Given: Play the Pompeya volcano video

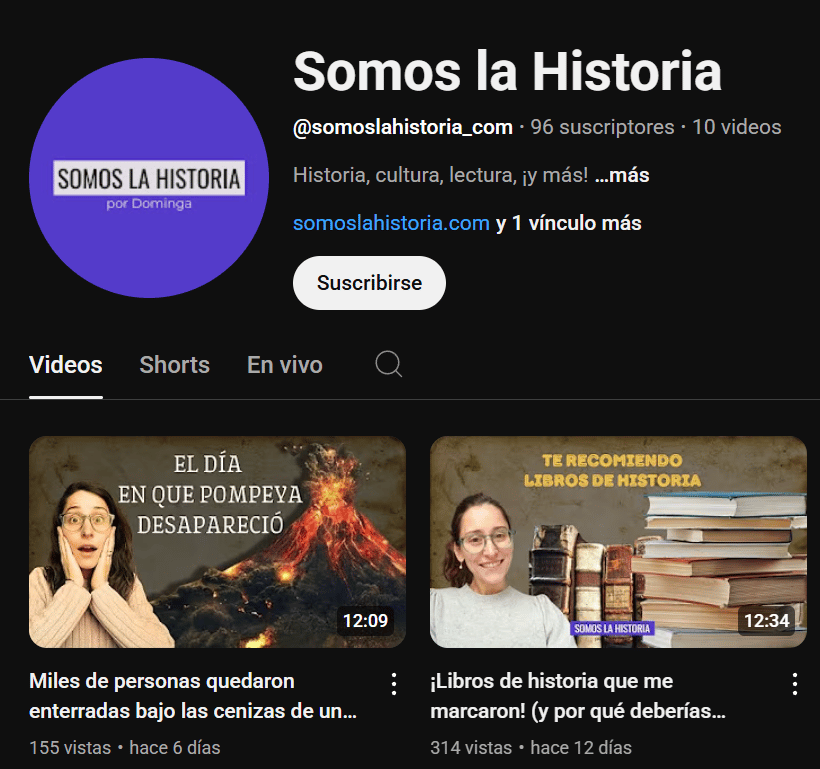Looking at the screenshot, I should point(217,542).
